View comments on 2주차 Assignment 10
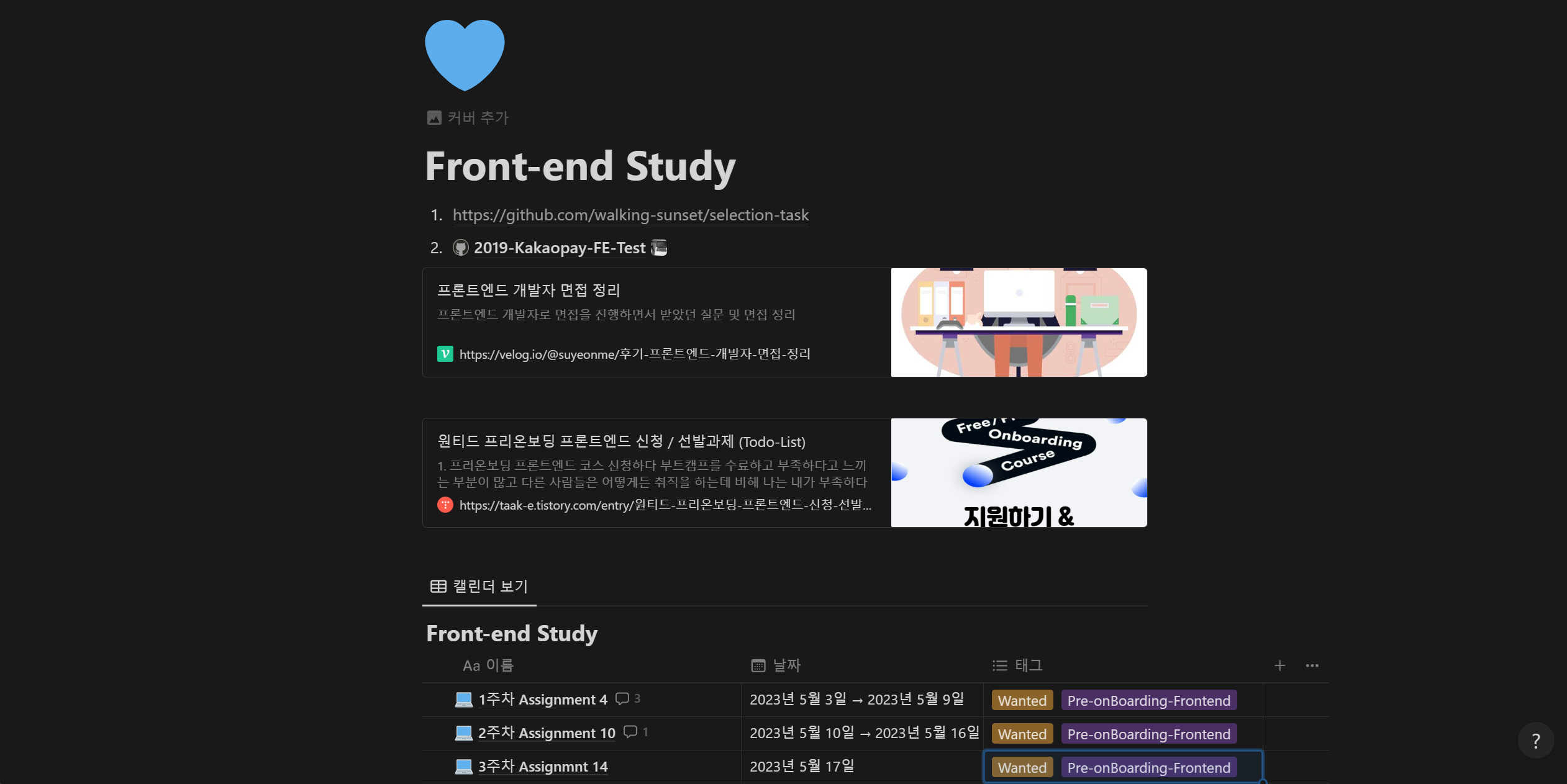 tap(635, 732)
